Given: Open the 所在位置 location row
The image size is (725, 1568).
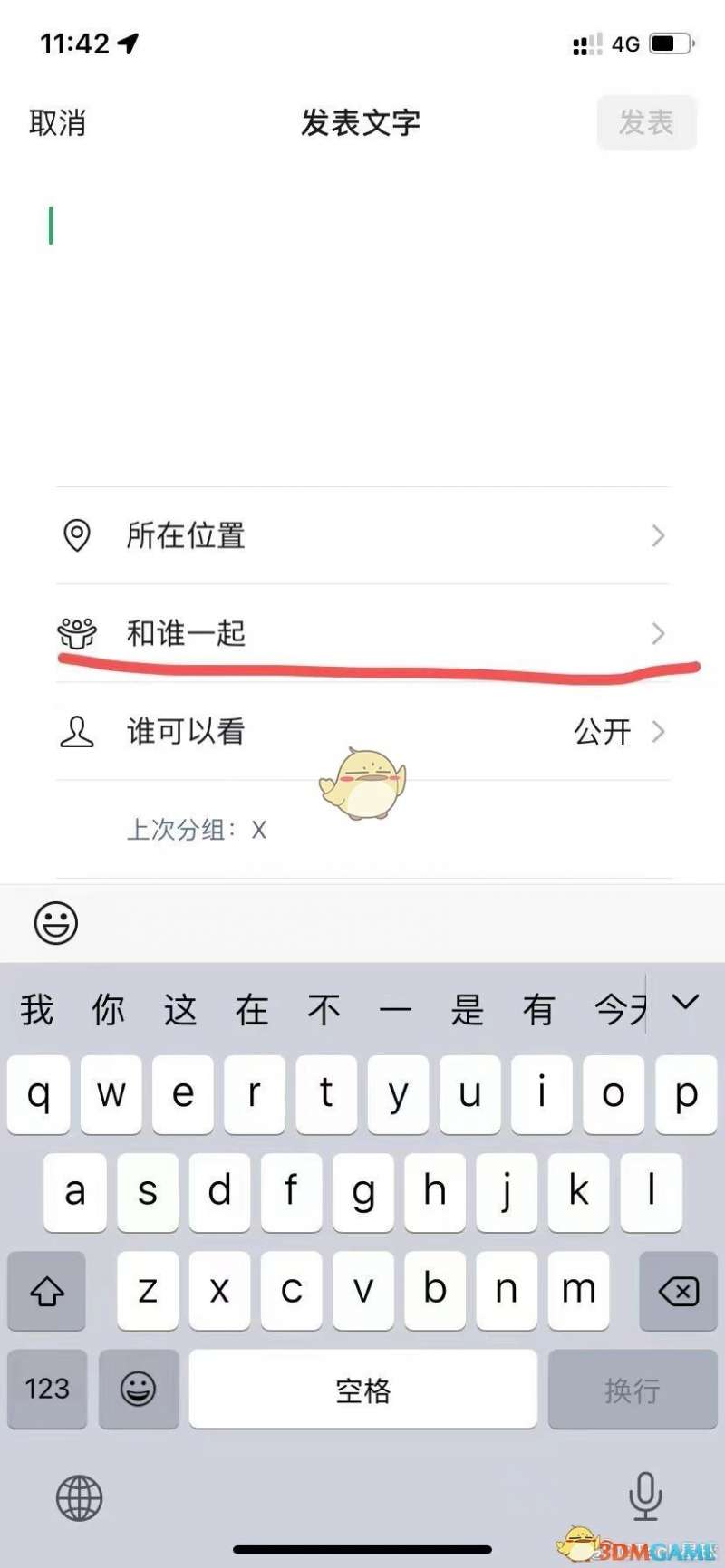Looking at the screenshot, I should tap(362, 535).
